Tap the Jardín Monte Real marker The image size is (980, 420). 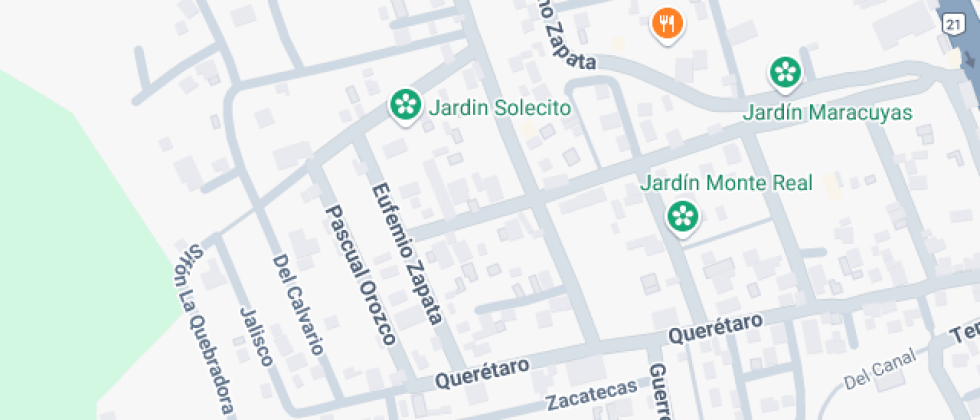tap(682, 216)
